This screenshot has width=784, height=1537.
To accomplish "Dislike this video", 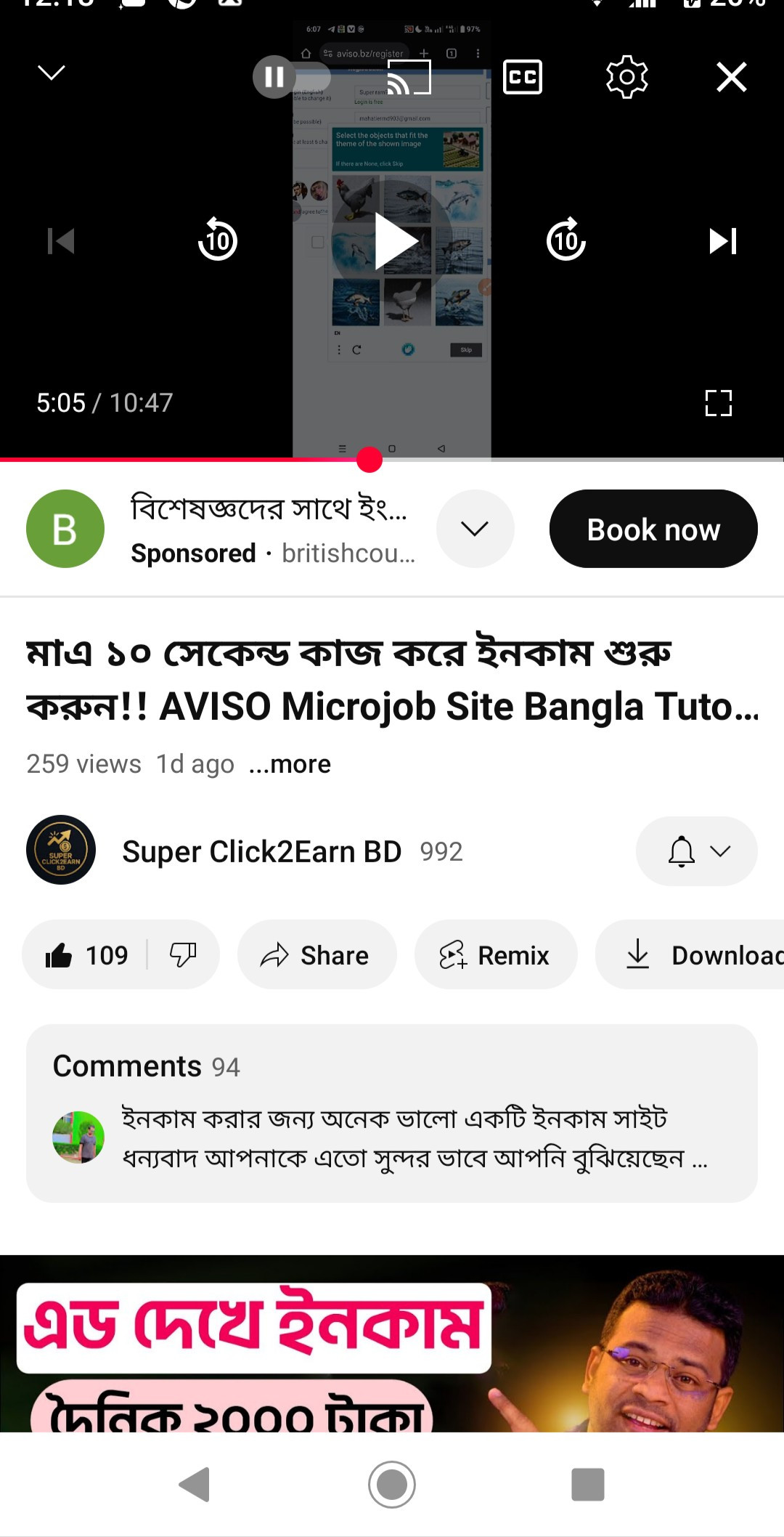I will coord(183,955).
